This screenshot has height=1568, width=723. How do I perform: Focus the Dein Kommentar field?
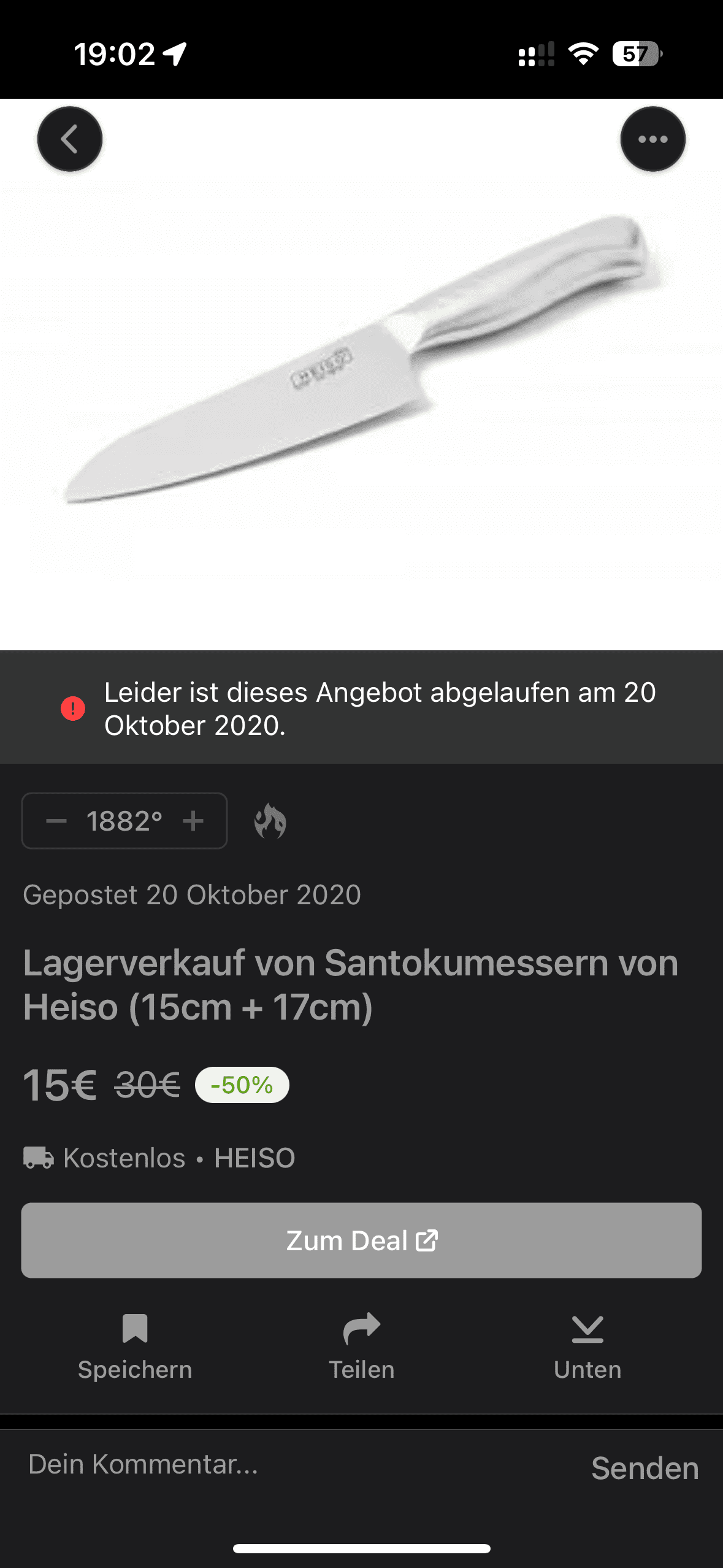pyautogui.click(x=276, y=1464)
